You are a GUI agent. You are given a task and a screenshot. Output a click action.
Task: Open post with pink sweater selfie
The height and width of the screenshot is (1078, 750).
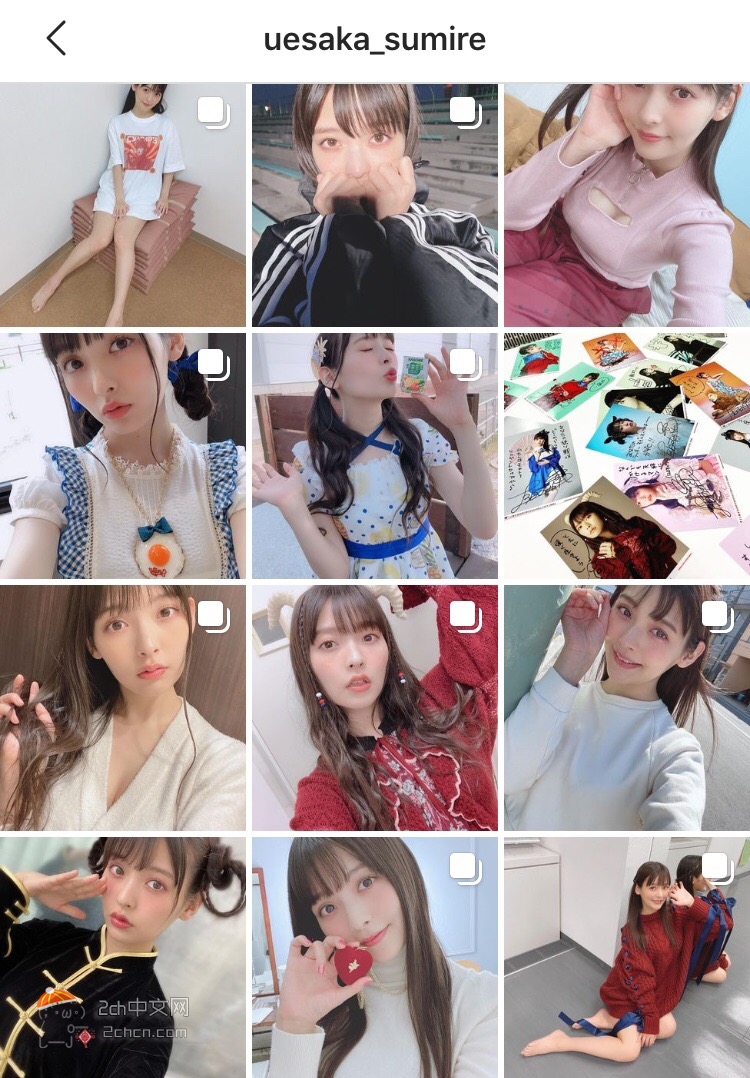(627, 205)
